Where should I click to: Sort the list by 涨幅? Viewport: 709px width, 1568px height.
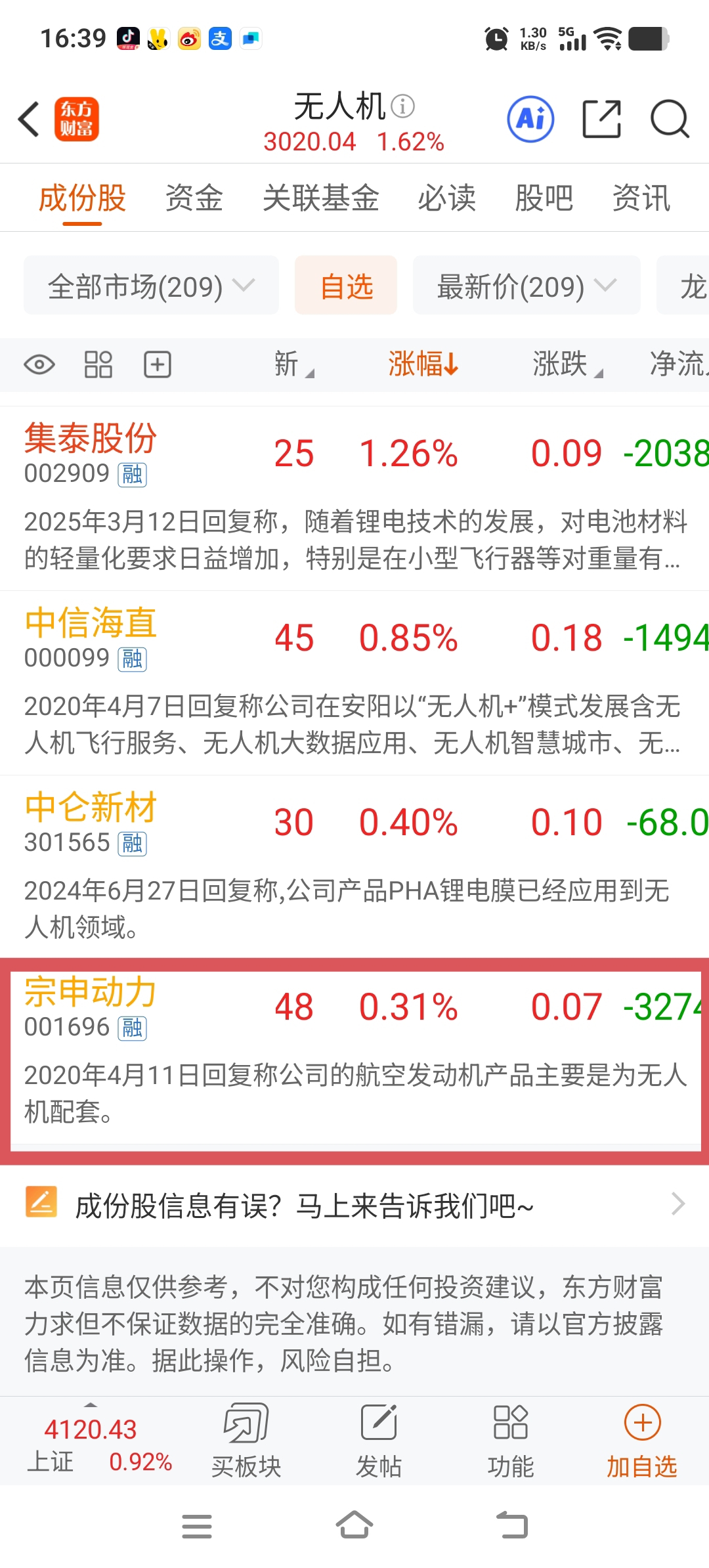[x=423, y=364]
